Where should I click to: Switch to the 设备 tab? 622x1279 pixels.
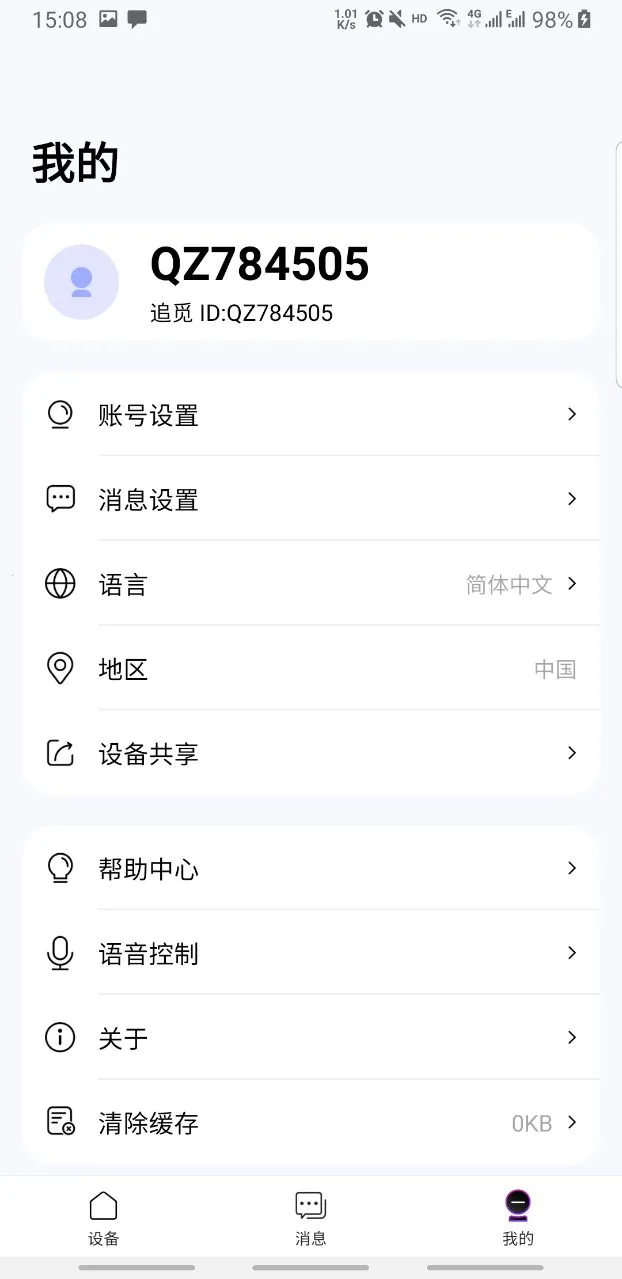pyautogui.click(x=104, y=1217)
